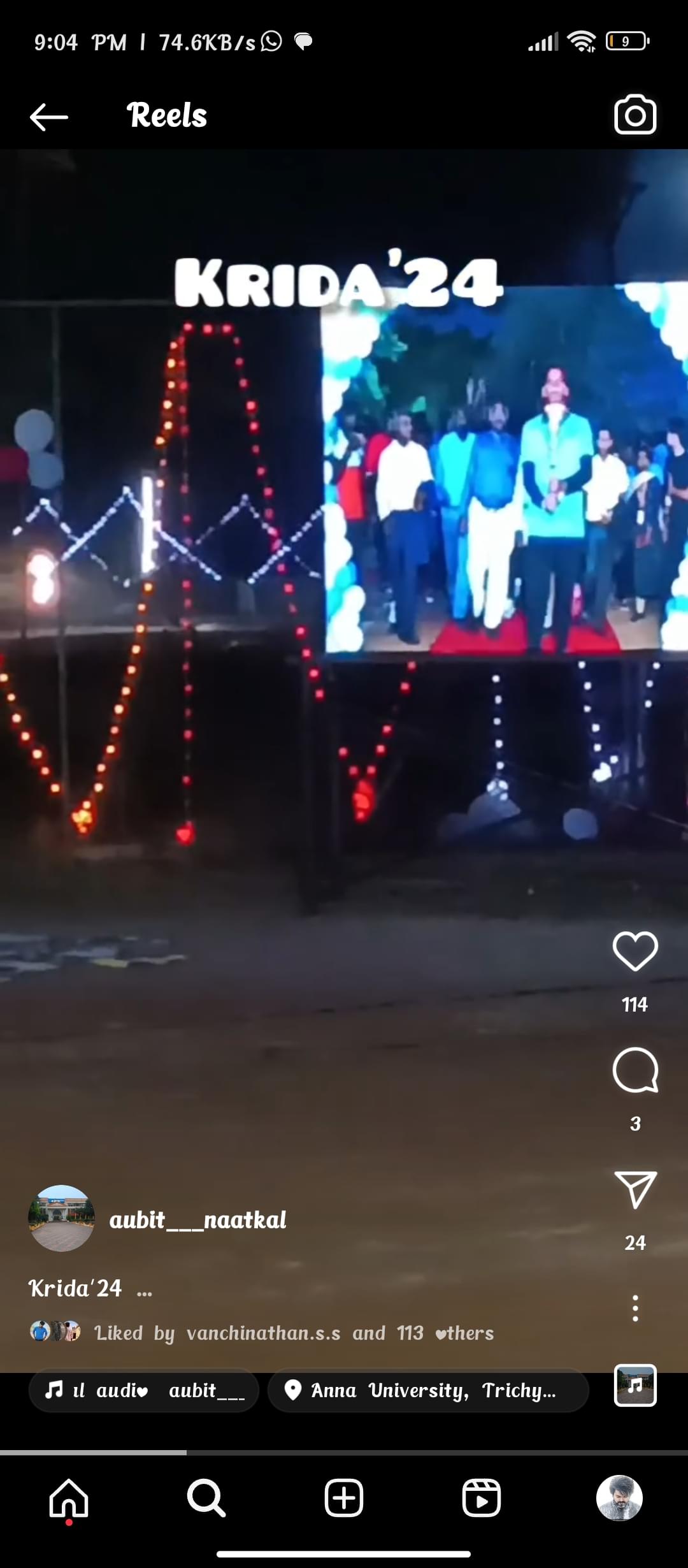Viewport: 688px width, 1568px height.
Task: Open the audio thumbnail at bottom right
Action: point(634,1385)
